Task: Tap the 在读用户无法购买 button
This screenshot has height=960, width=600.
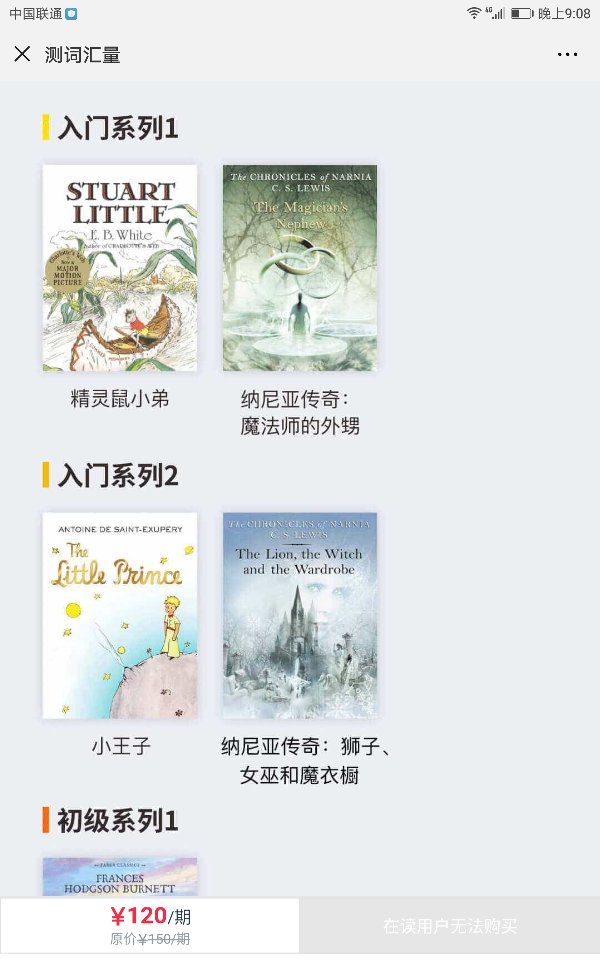Action: point(450,926)
